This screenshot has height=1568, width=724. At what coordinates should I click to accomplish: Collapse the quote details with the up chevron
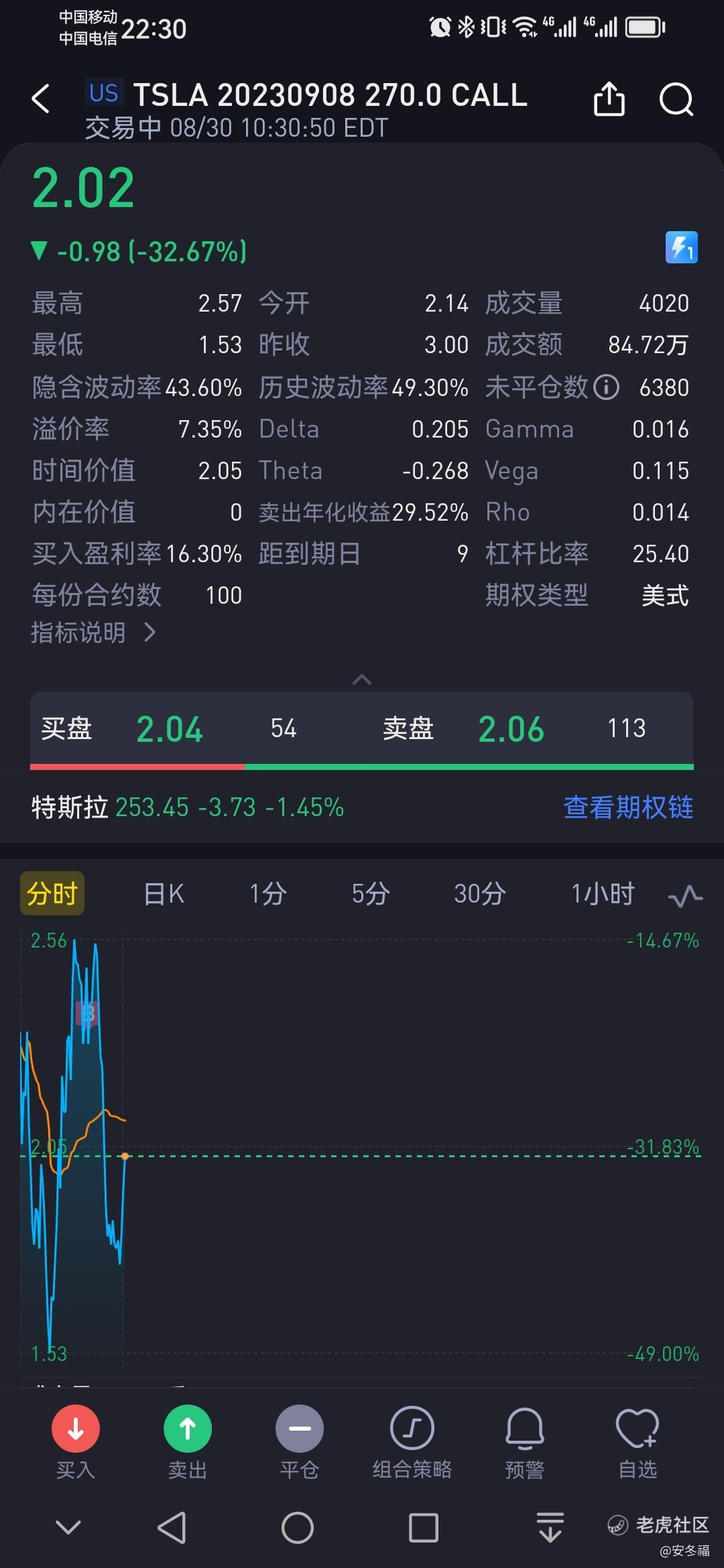[362, 679]
